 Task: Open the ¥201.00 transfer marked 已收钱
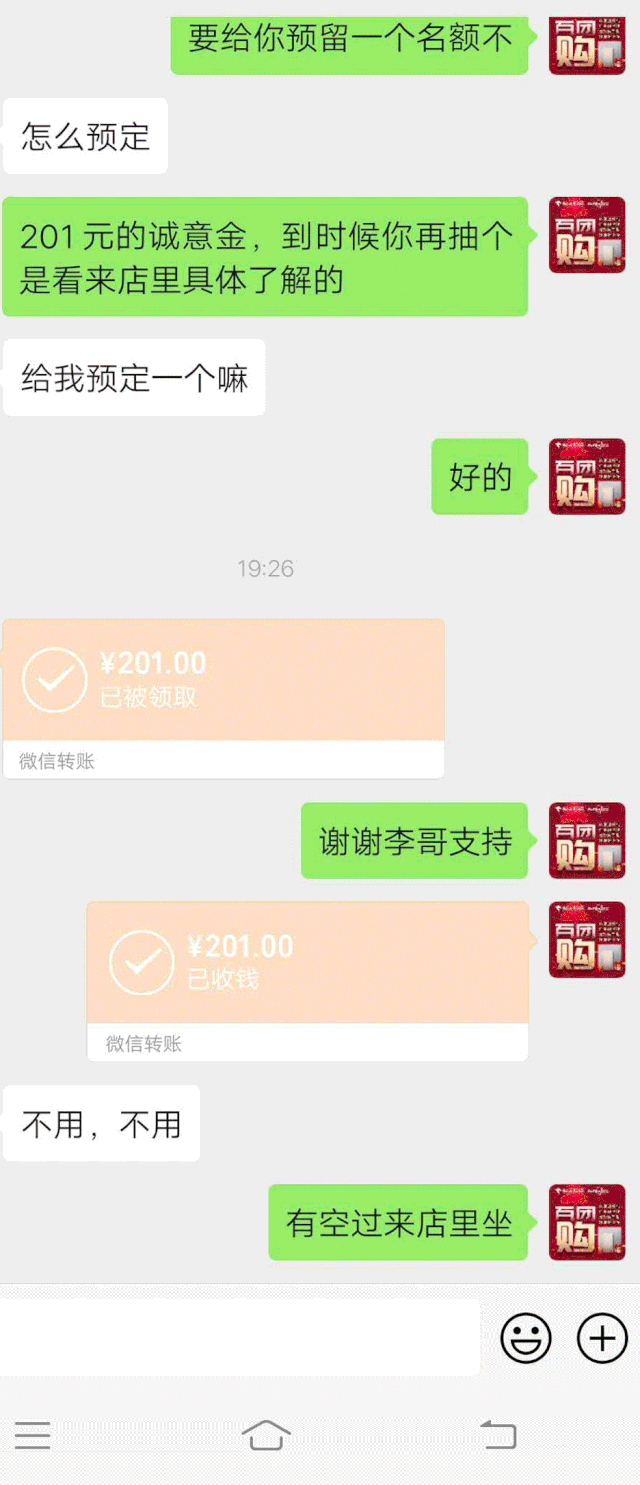click(x=307, y=963)
